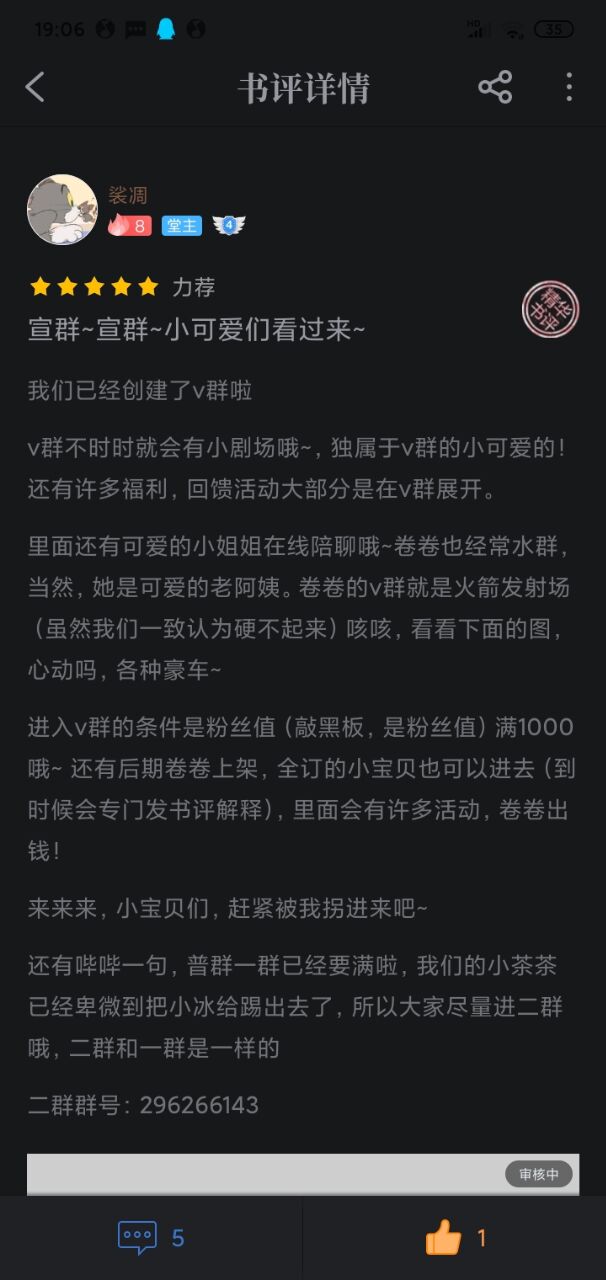Open the three-dot overflow menu

[568, 87]
